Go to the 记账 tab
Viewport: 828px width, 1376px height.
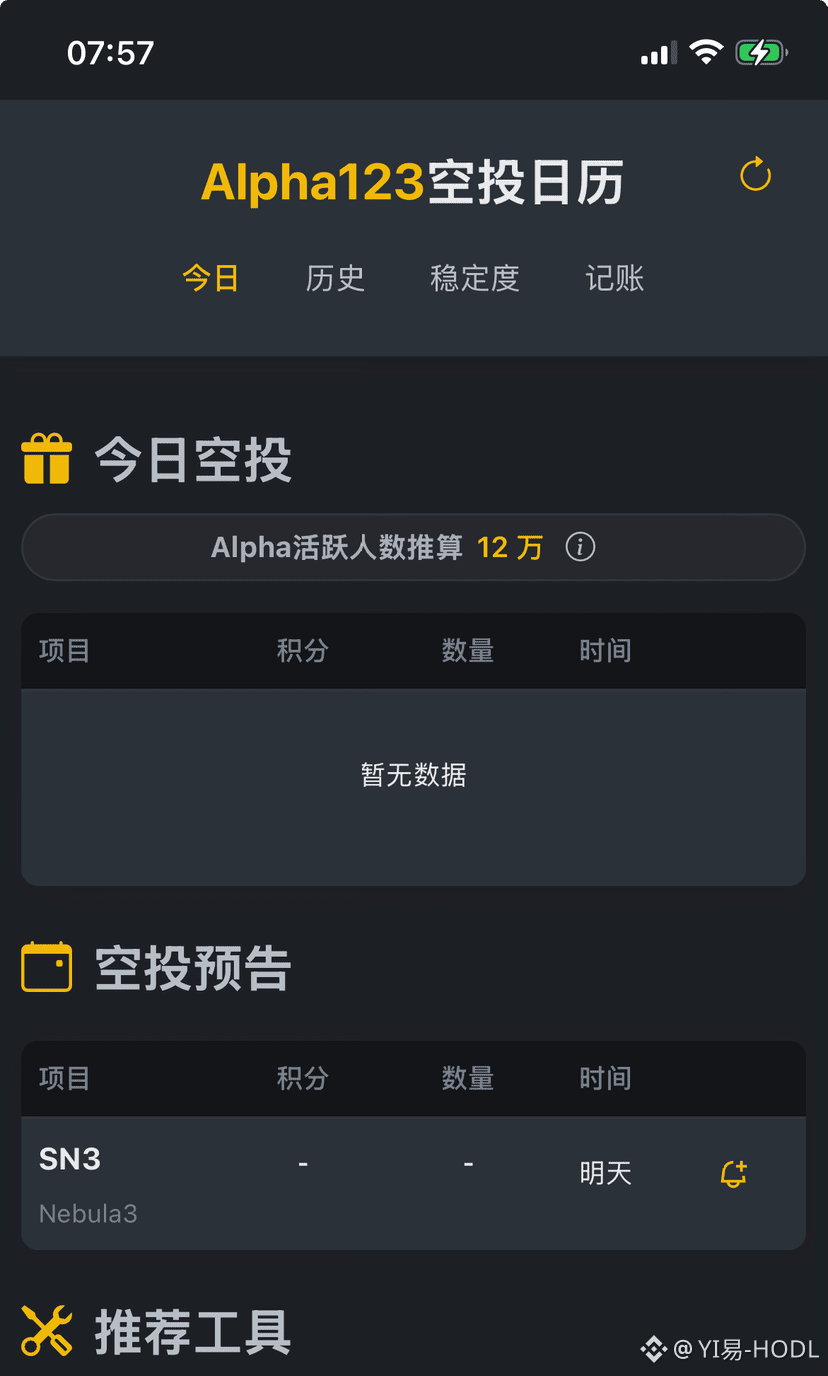pyautogui.click(x=615, y=278)
